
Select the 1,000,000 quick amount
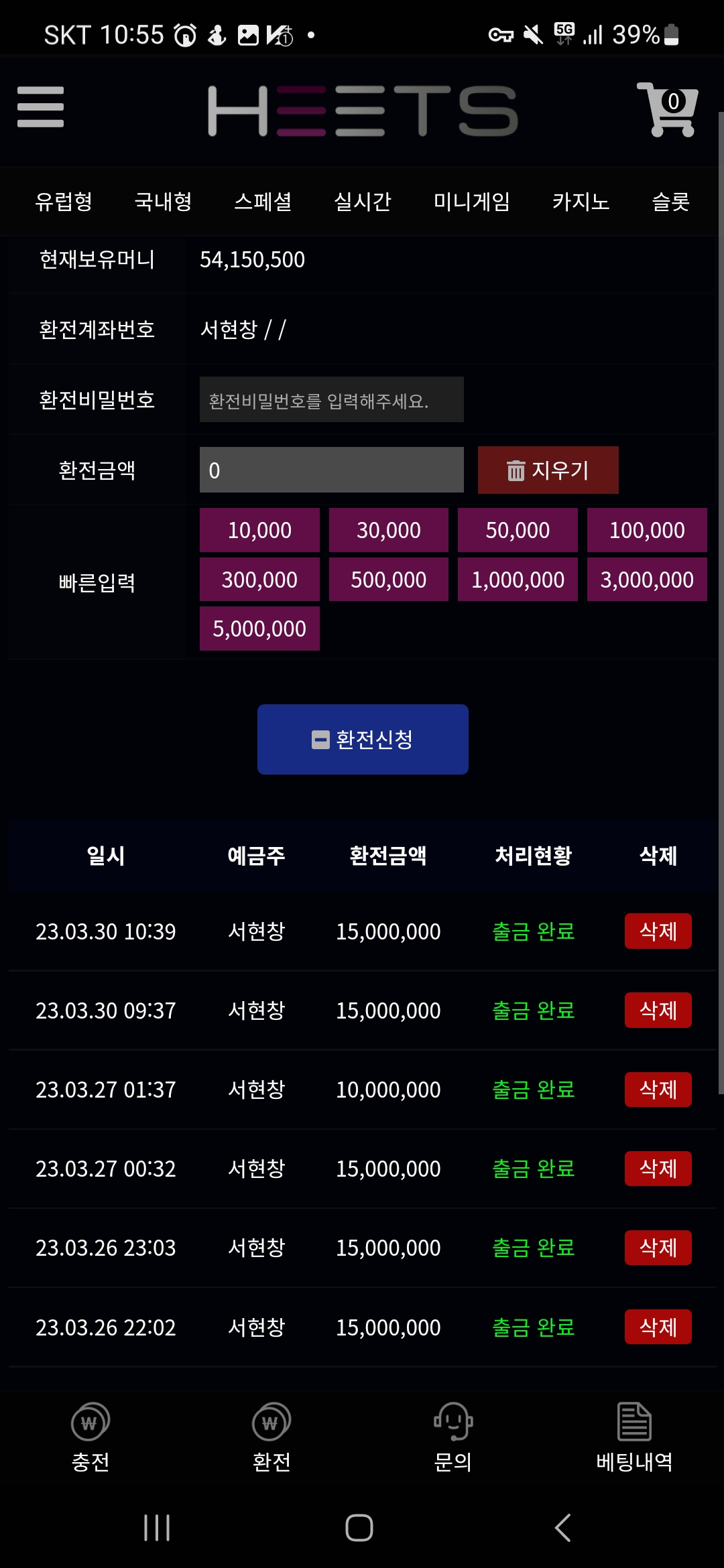click(518, 580)
